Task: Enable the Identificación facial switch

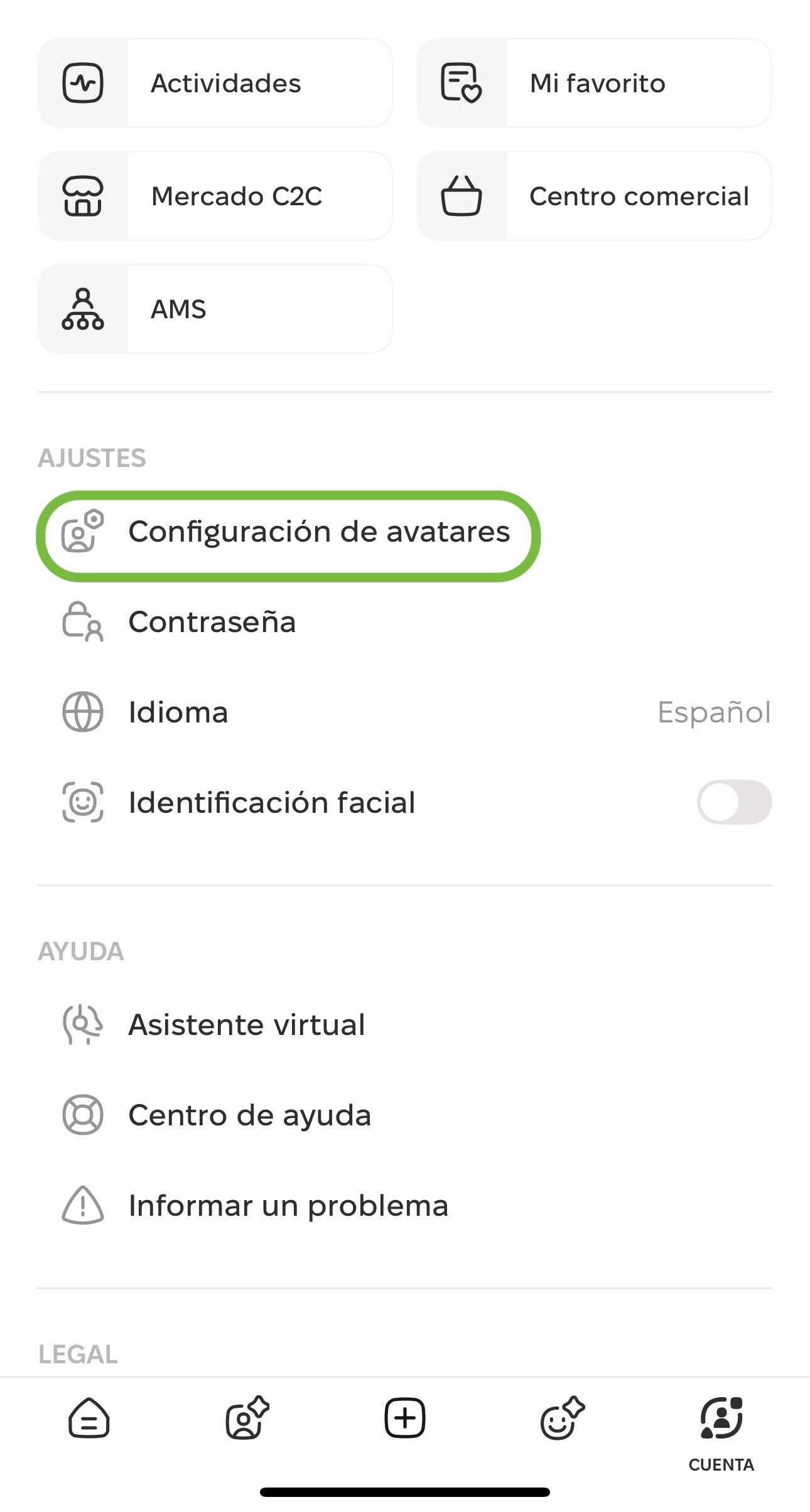Action: coord(734,802)
